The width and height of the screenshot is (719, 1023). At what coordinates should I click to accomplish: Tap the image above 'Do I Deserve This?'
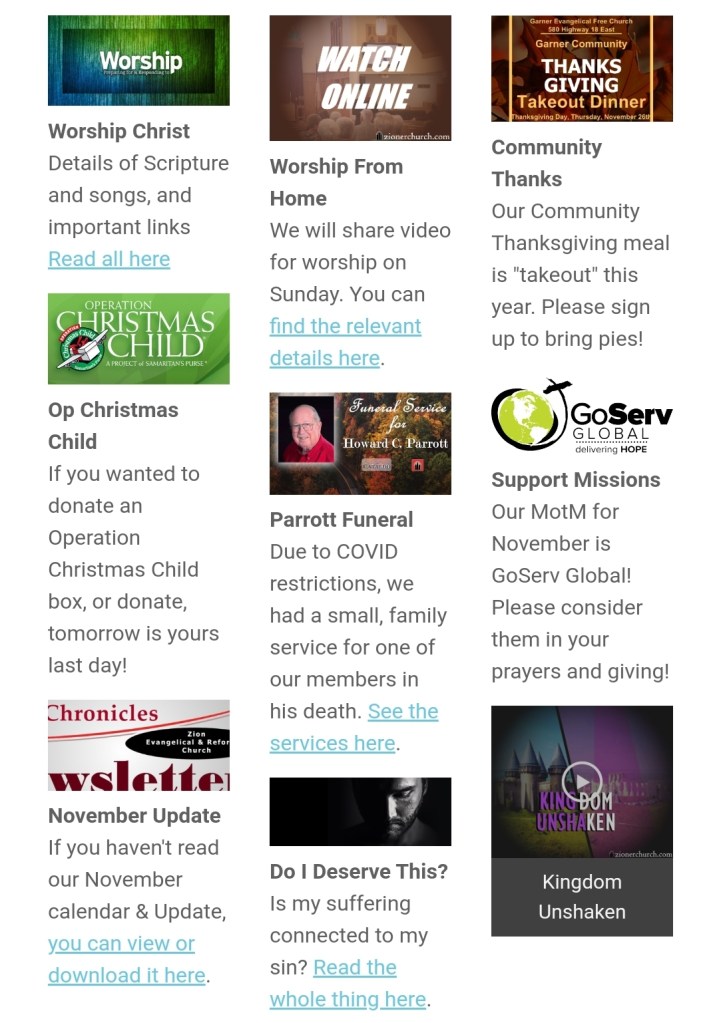pos(360,811)
